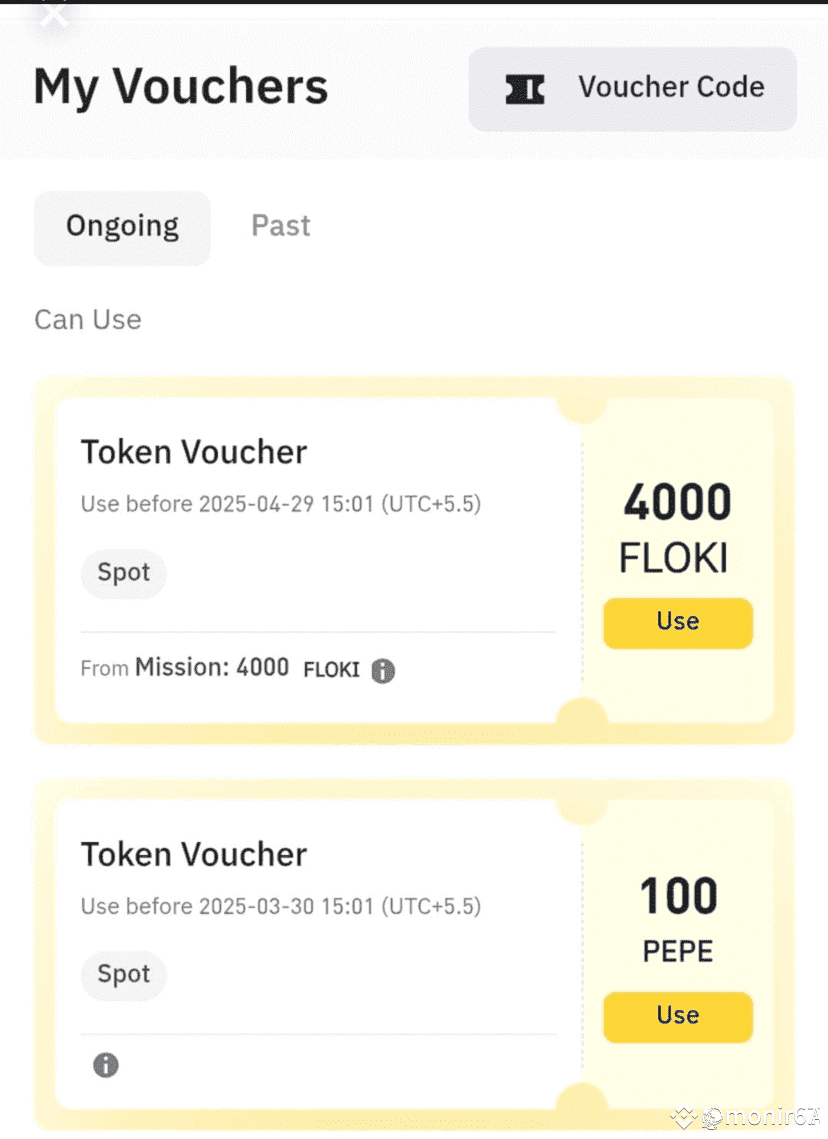Open the Voucher Code entry
828x1139 pixels.
point(632,88)
